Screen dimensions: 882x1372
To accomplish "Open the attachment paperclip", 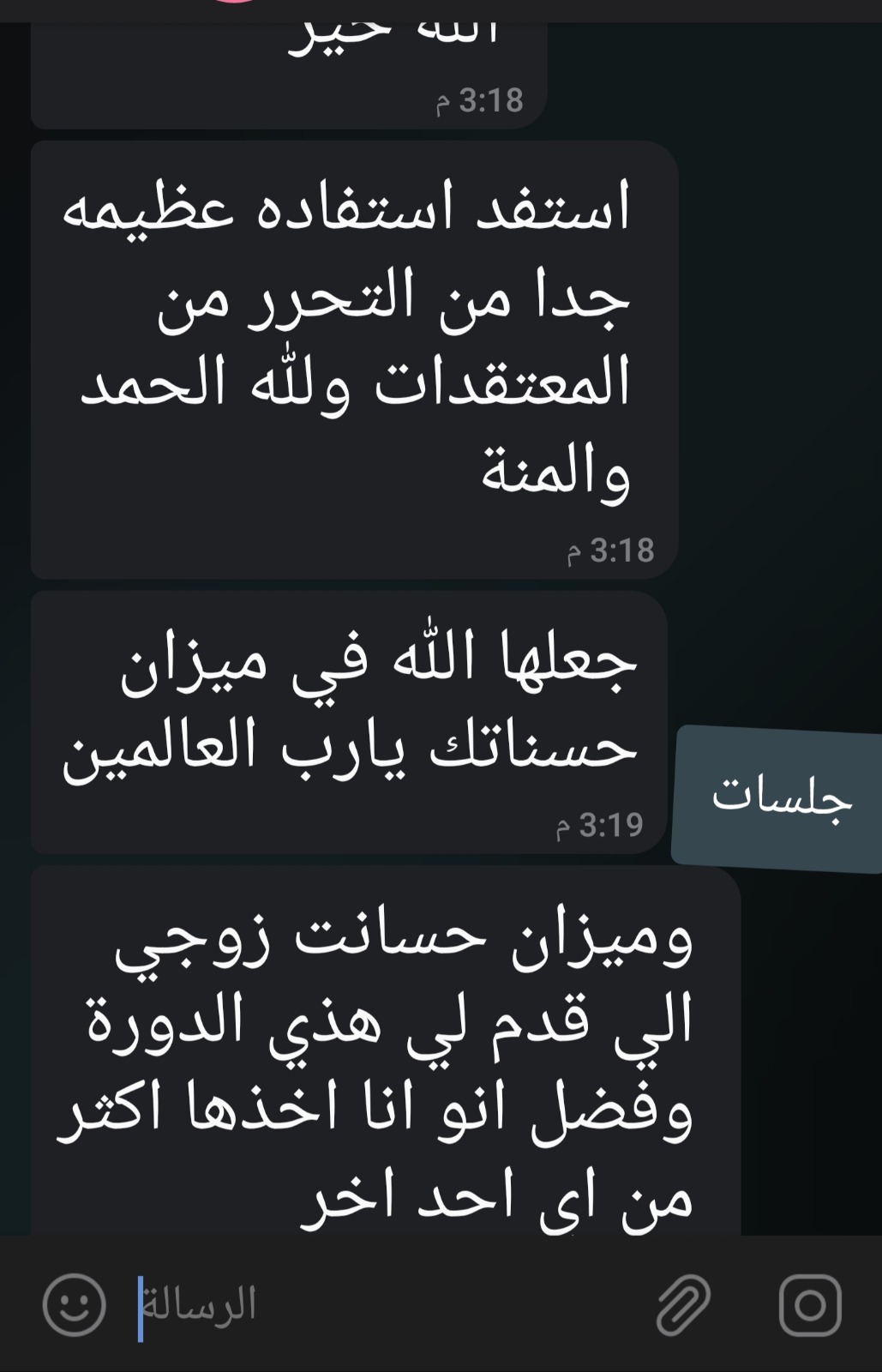I will [683, 1304].
